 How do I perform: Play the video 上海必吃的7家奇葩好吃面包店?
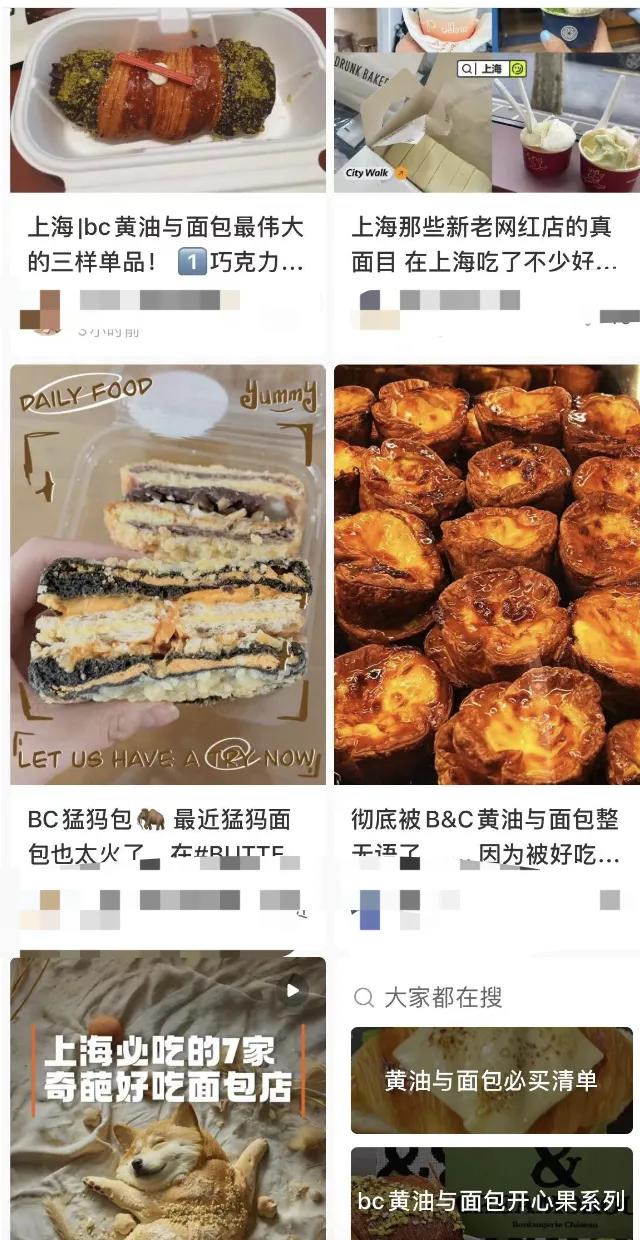click(167, 1098)
